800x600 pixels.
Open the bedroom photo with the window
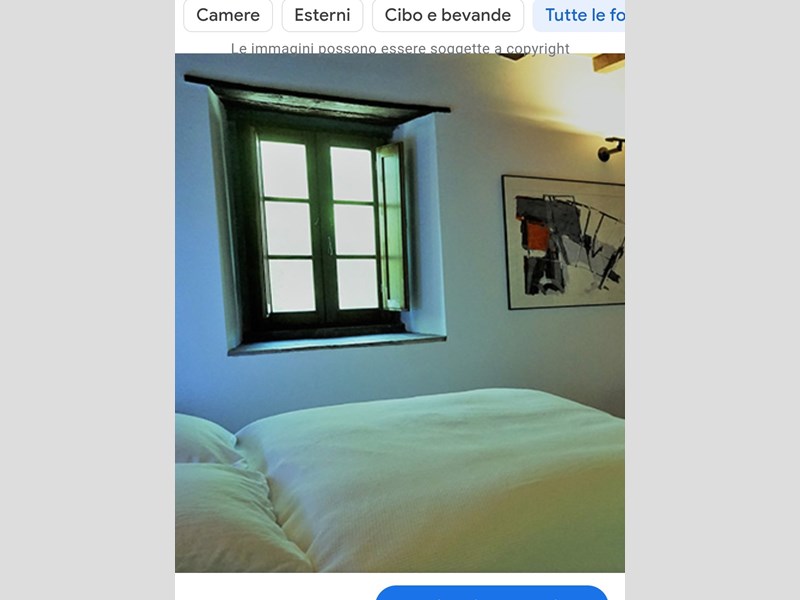tap(400, 312)
